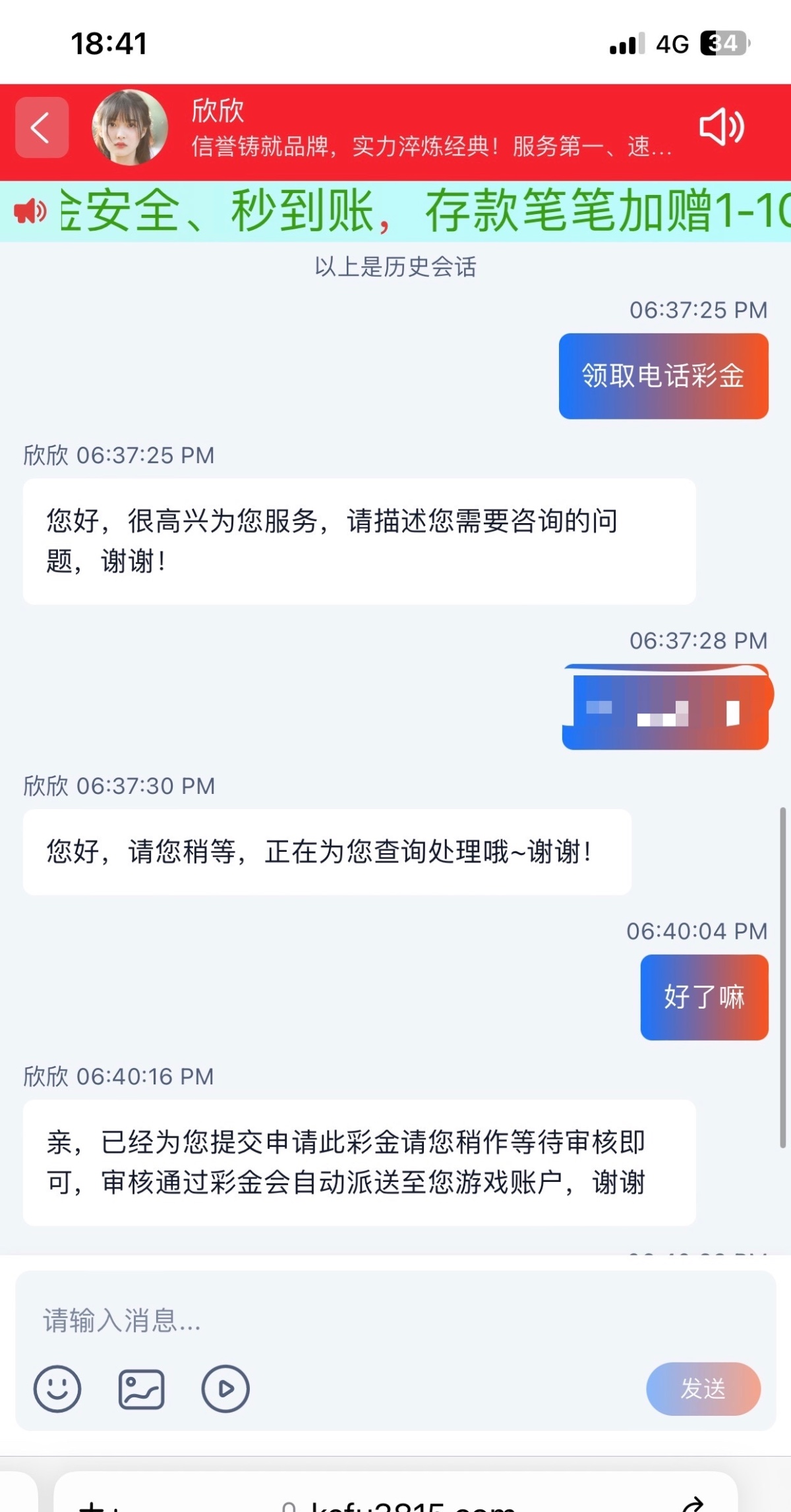Screen dimensions: 791x1512
Task: Open the emoji picker
Action: point(57,1388)
